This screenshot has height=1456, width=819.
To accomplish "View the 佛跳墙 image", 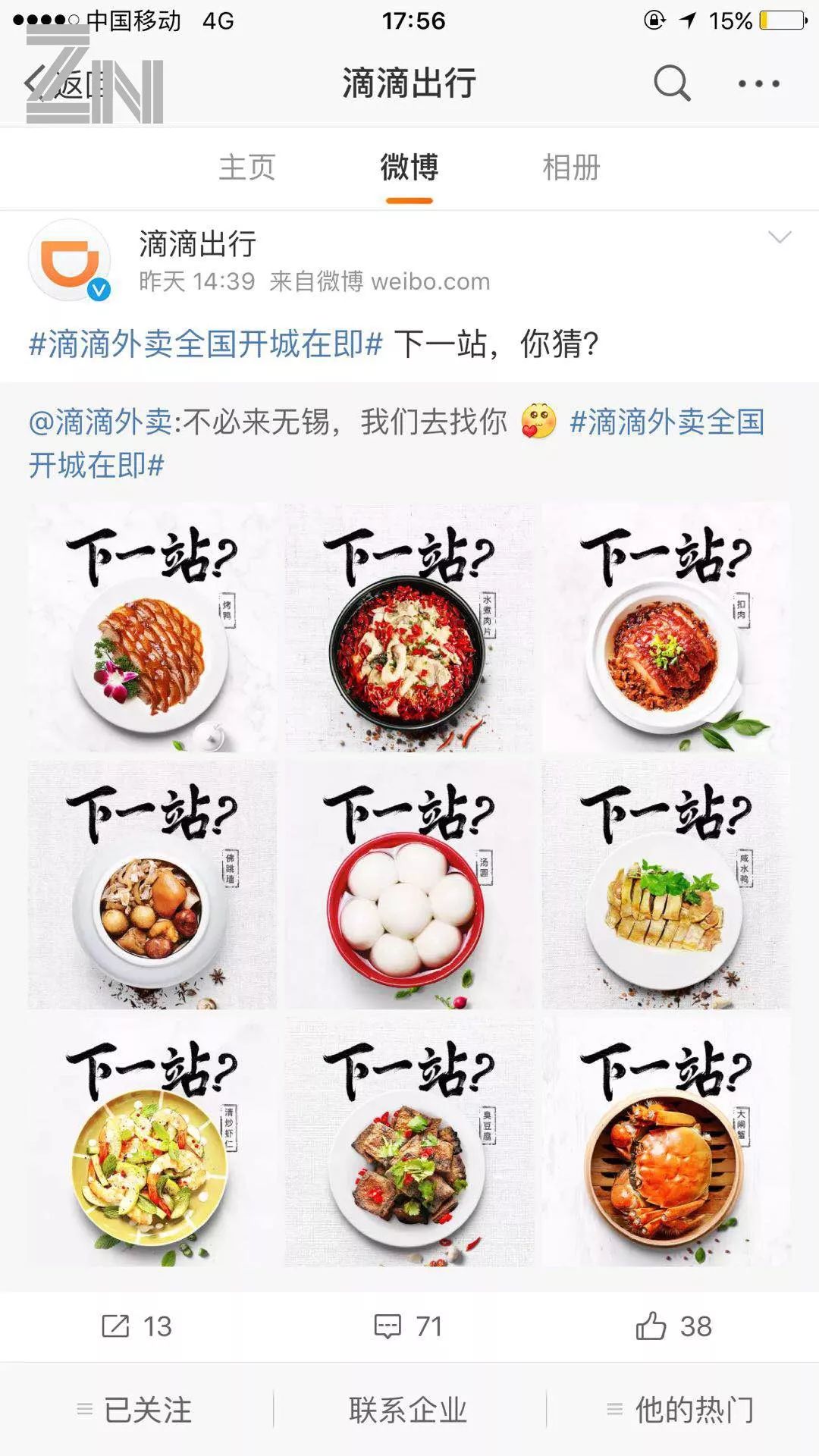I will pos(152,885).
